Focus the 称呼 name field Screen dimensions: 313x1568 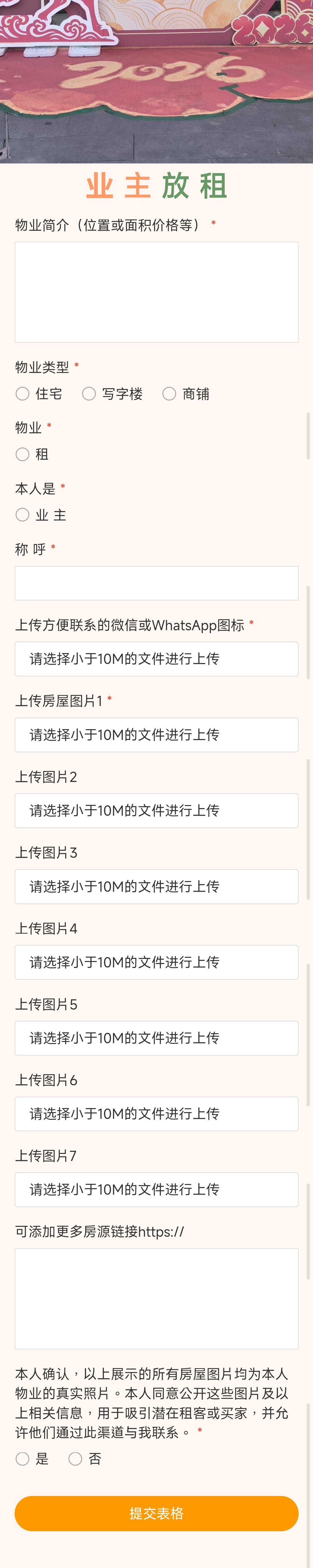point(156,583)
